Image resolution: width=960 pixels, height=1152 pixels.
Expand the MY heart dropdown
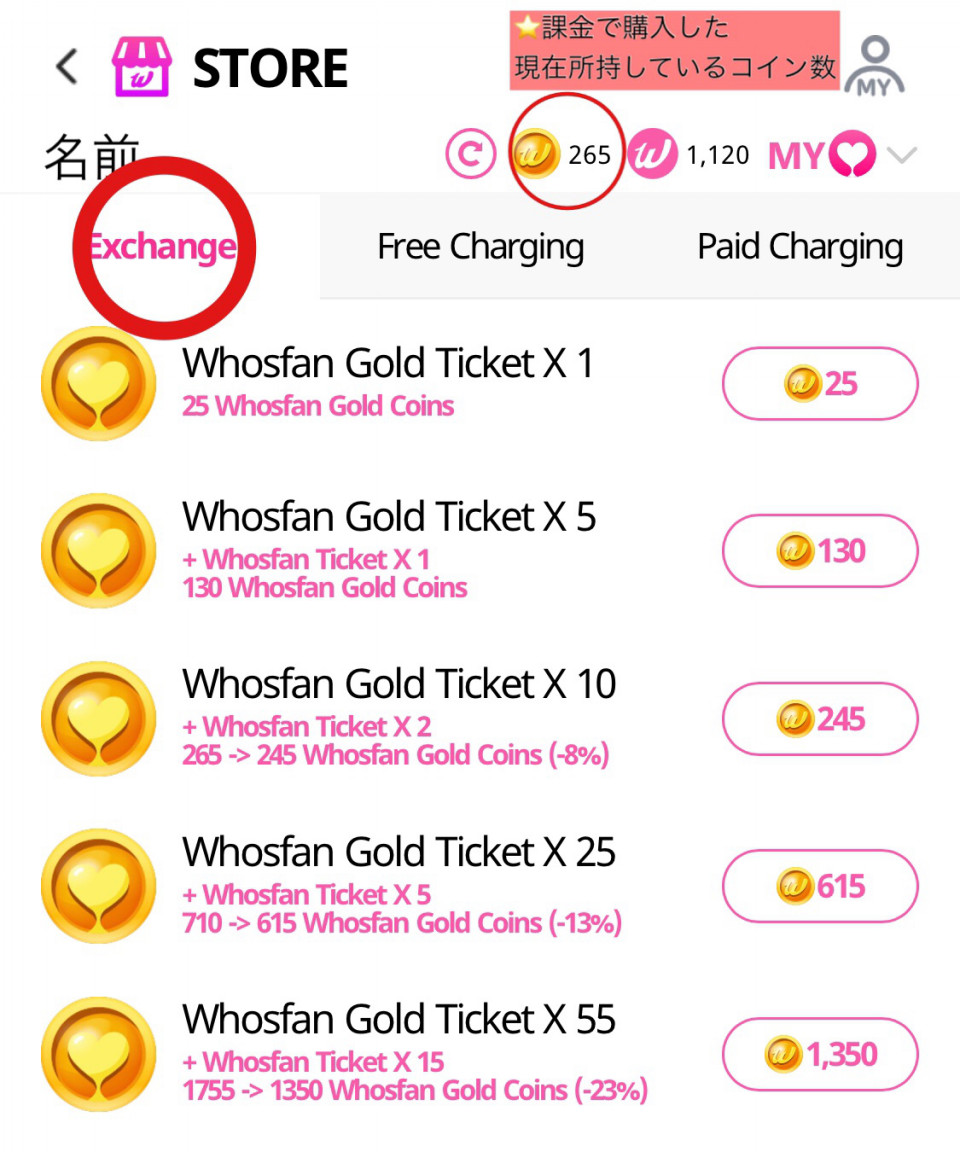coord(902,155)
